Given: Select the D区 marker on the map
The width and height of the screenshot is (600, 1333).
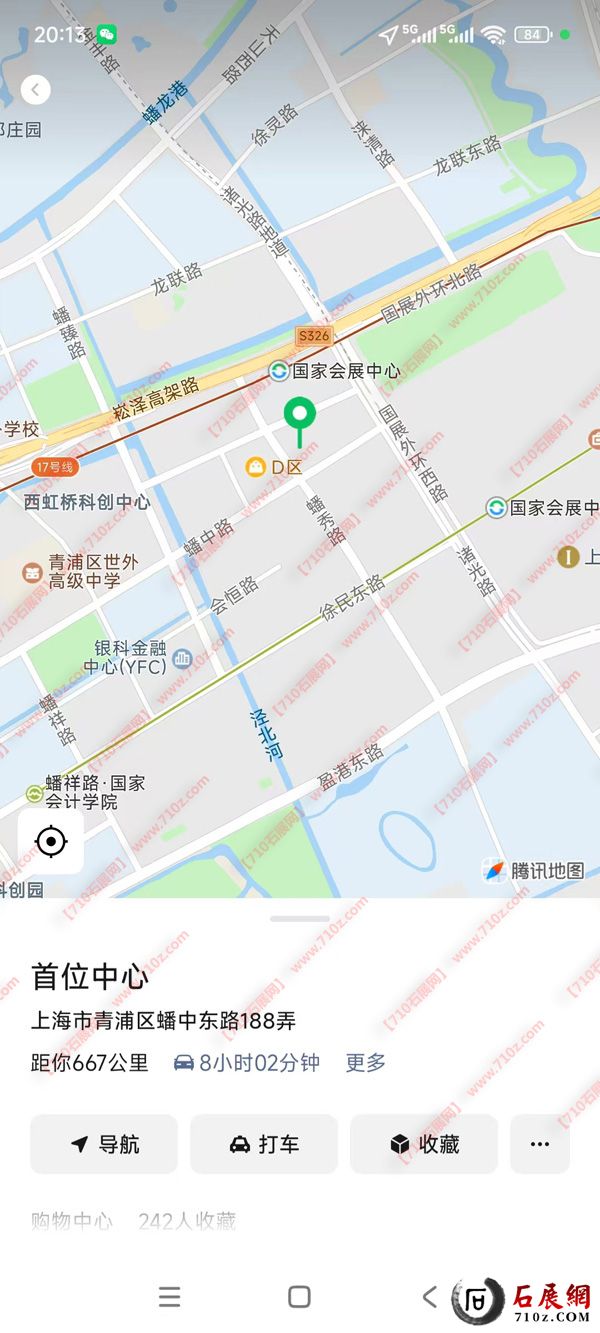Looking at the screenshot, I should pyautogui.click(x=257, y=467).
